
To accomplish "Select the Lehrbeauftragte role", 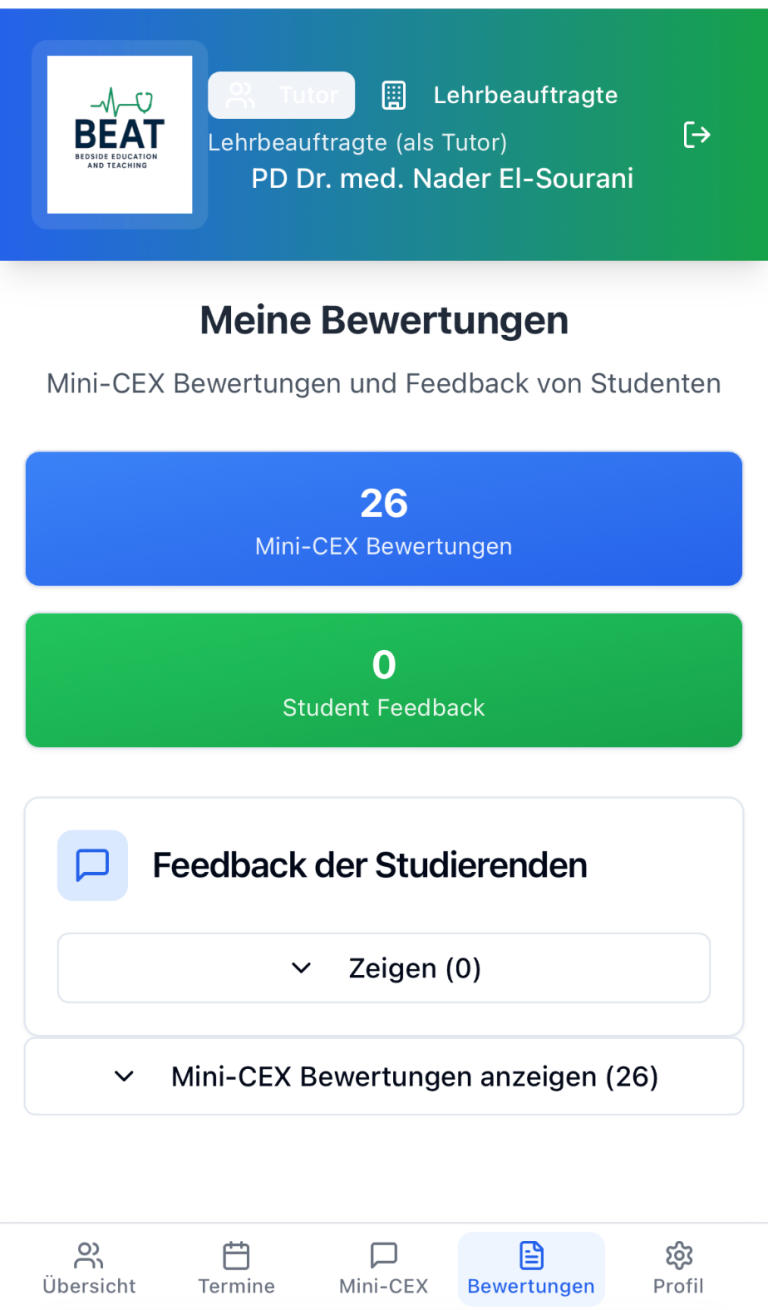I will (x=500, y=96).
